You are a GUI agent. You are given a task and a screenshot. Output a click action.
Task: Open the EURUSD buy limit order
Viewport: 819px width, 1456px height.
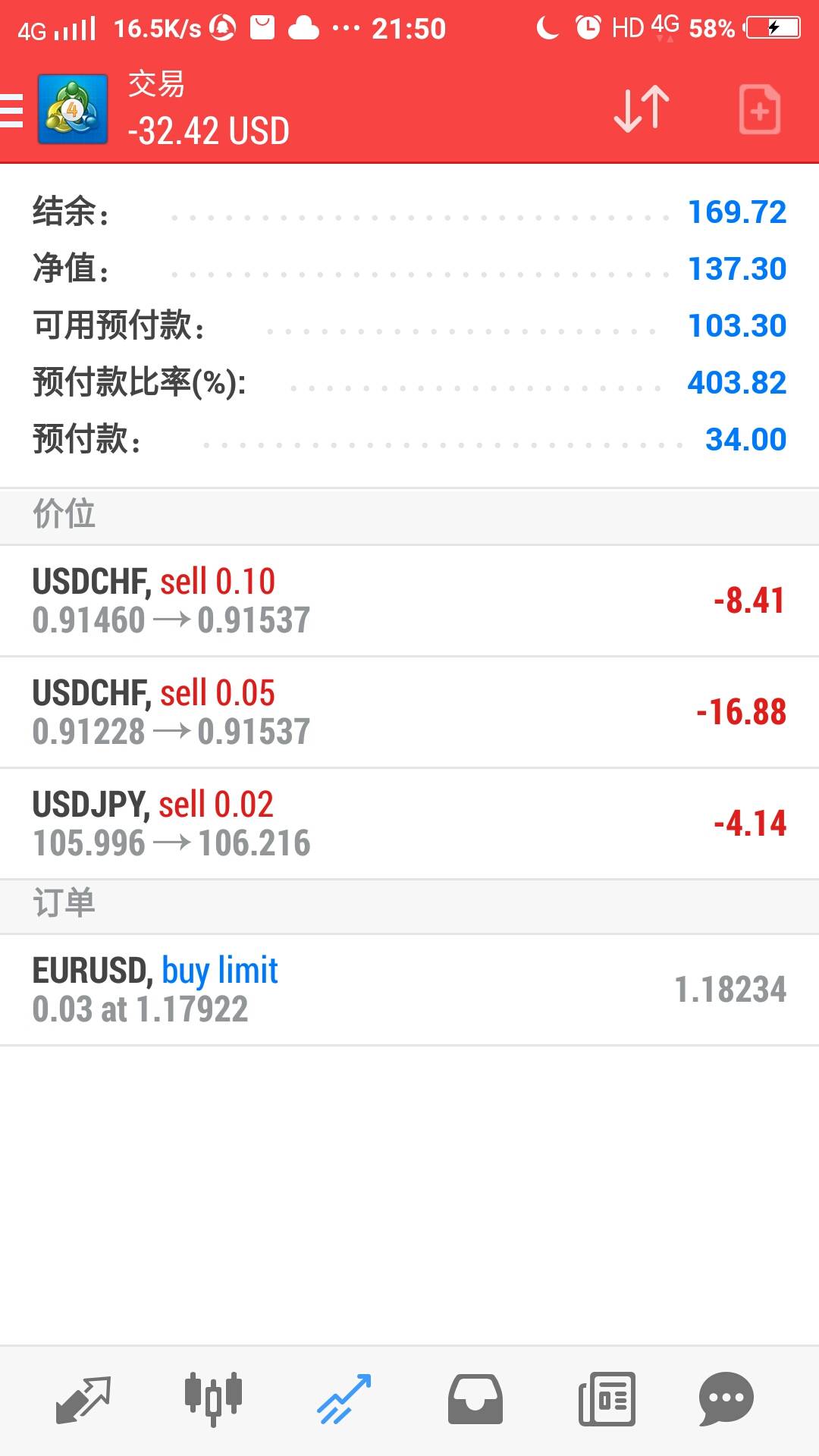point(409,990)
